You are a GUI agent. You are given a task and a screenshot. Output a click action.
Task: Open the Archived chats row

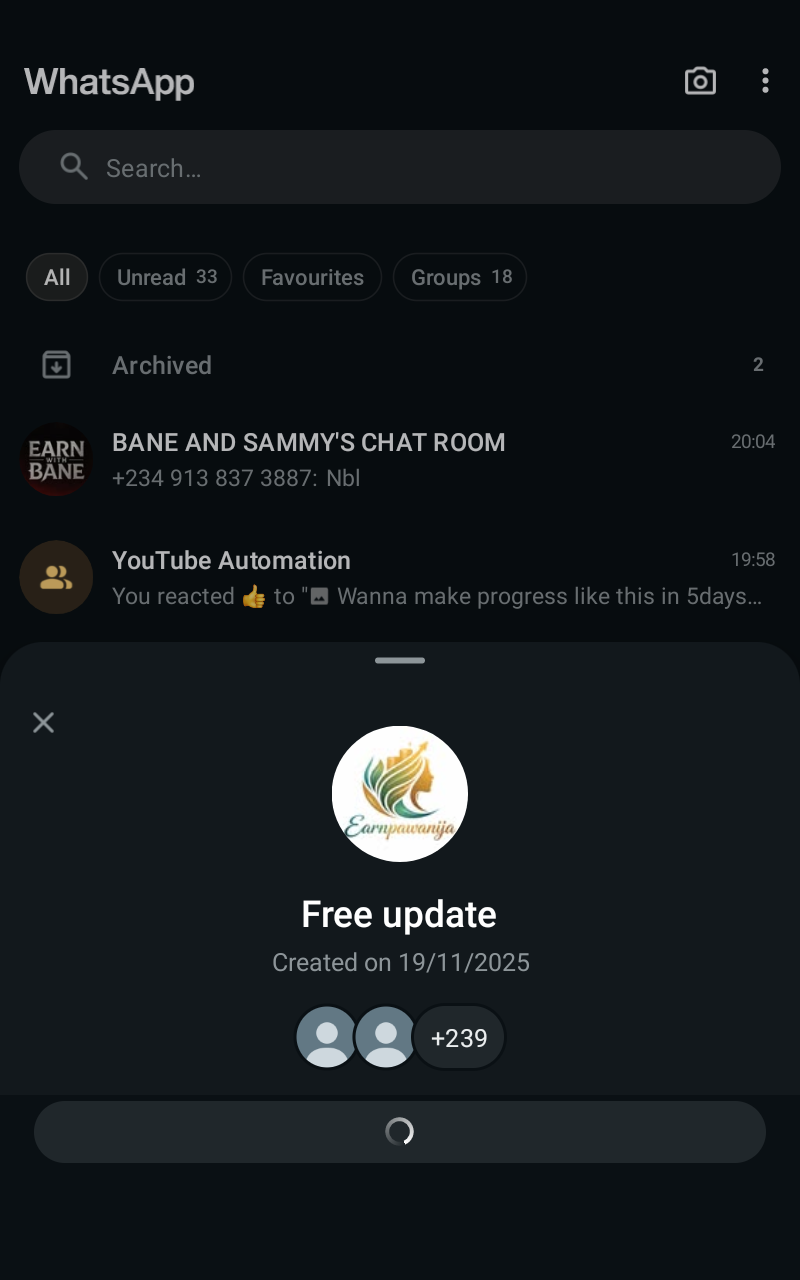400,365
